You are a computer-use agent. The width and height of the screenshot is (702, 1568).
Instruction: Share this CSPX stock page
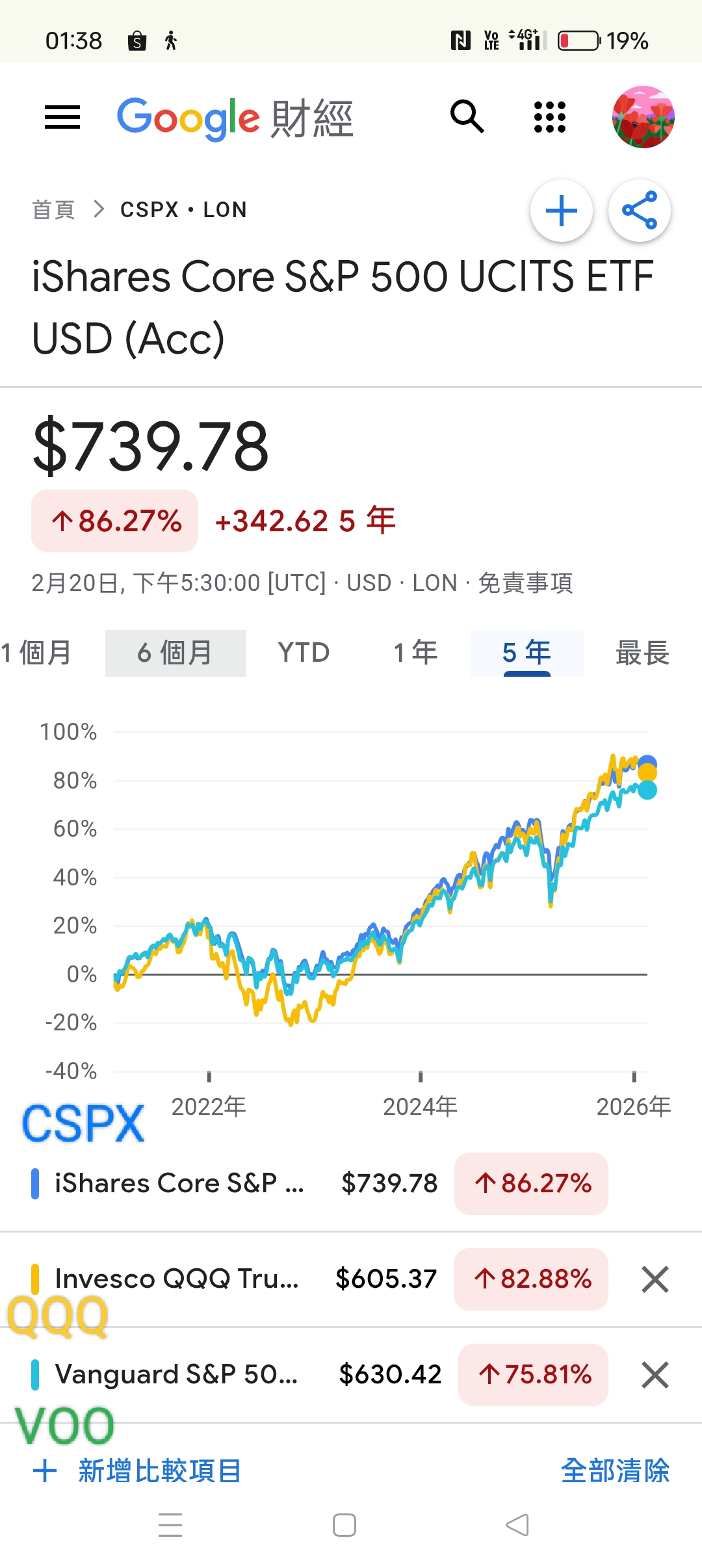coord(640,211)
